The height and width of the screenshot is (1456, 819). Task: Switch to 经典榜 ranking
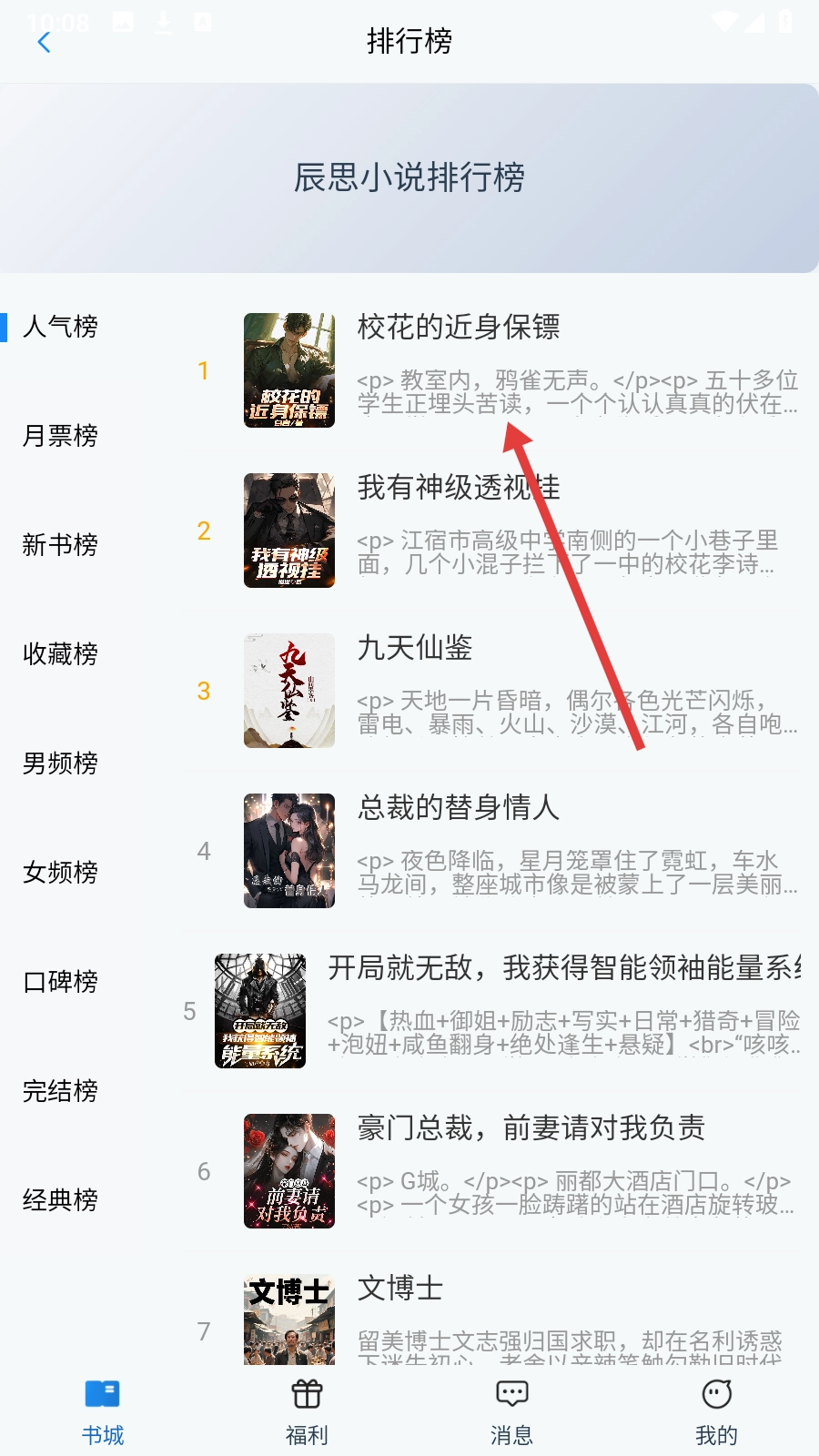pyautogui.click(x=60, y=1200)
